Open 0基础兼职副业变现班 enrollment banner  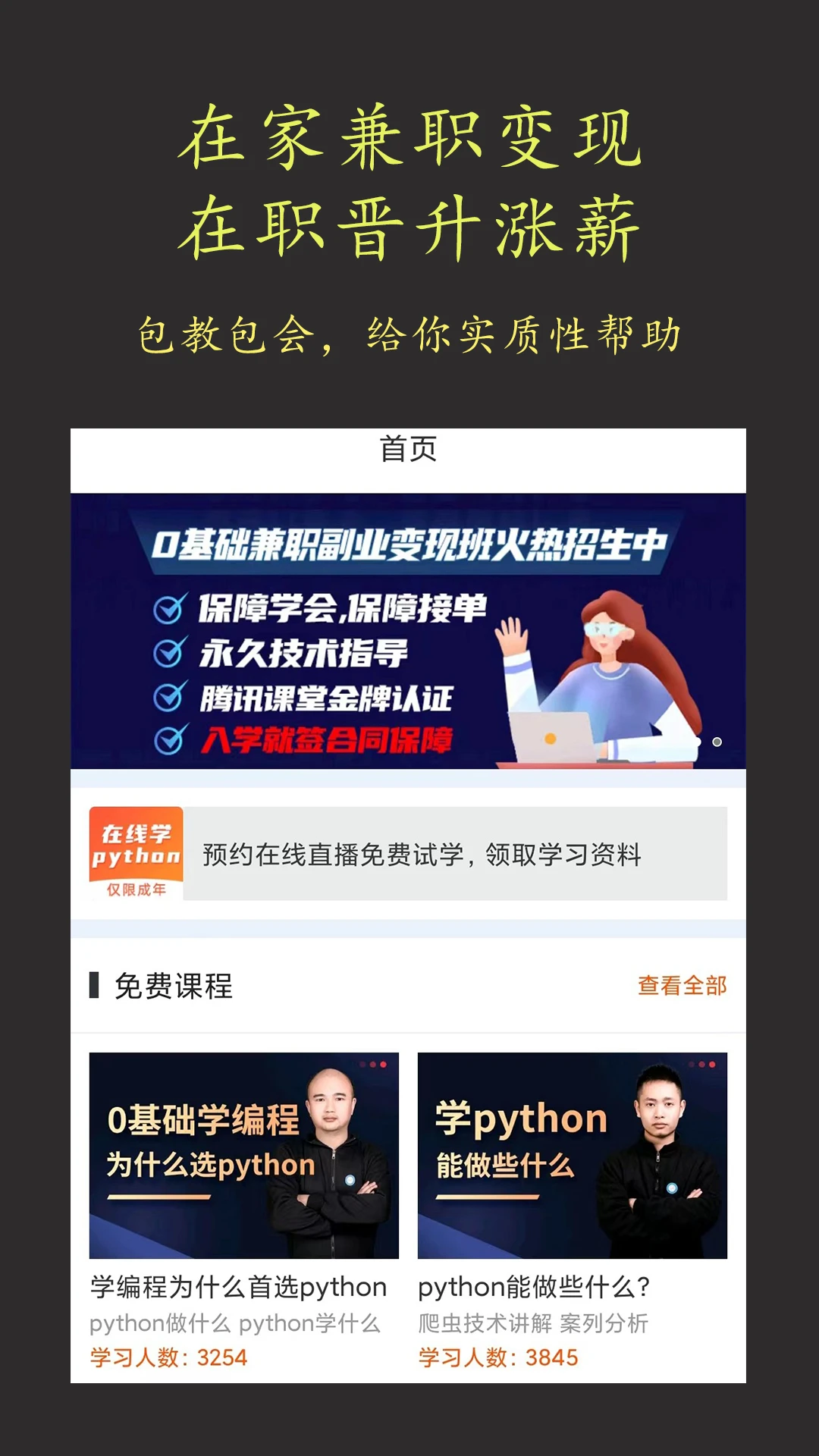pyautogui.click(x=409, y=637)
